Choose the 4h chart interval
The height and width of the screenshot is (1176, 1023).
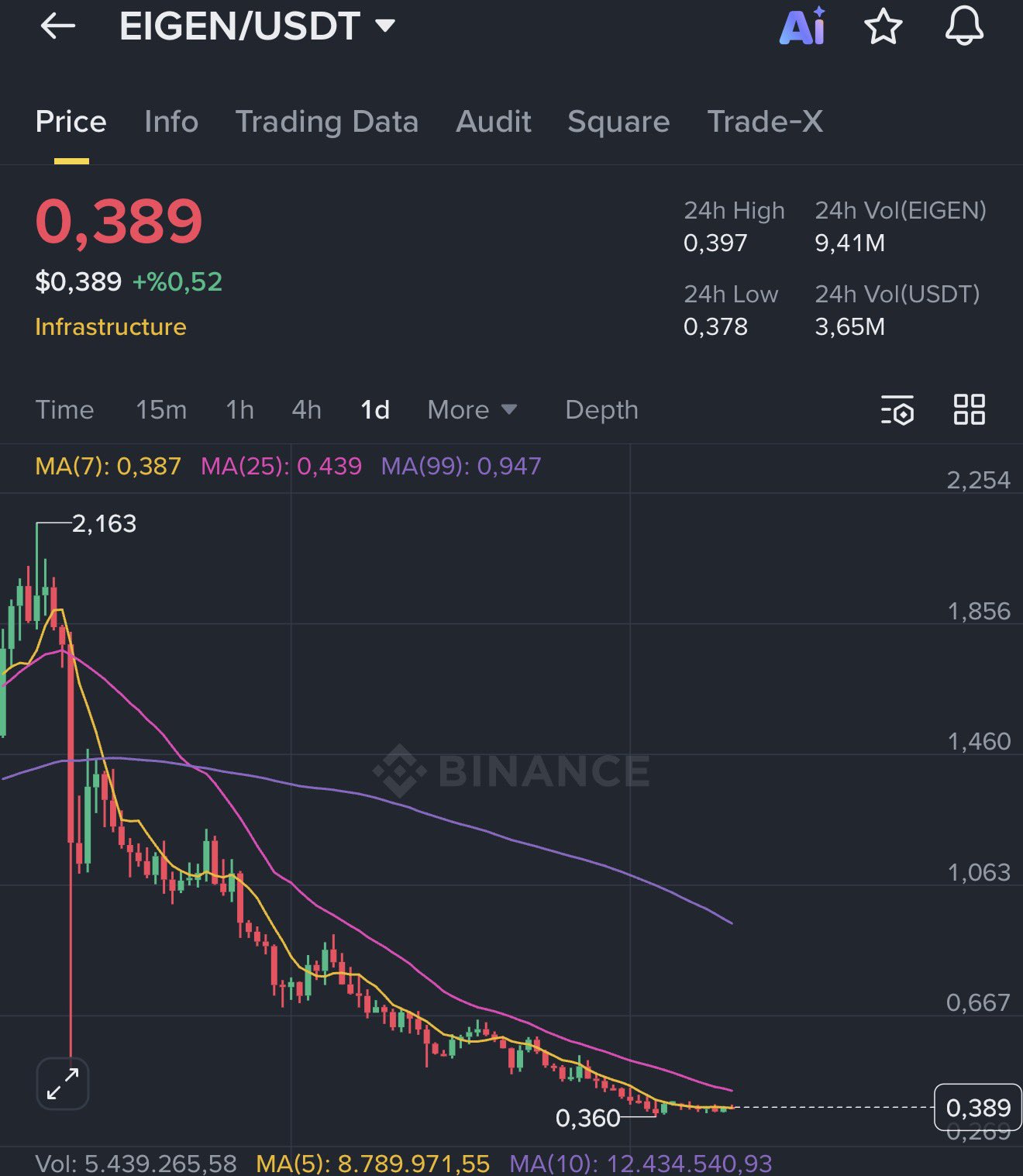pyautogui.click(x=307, y=410)
